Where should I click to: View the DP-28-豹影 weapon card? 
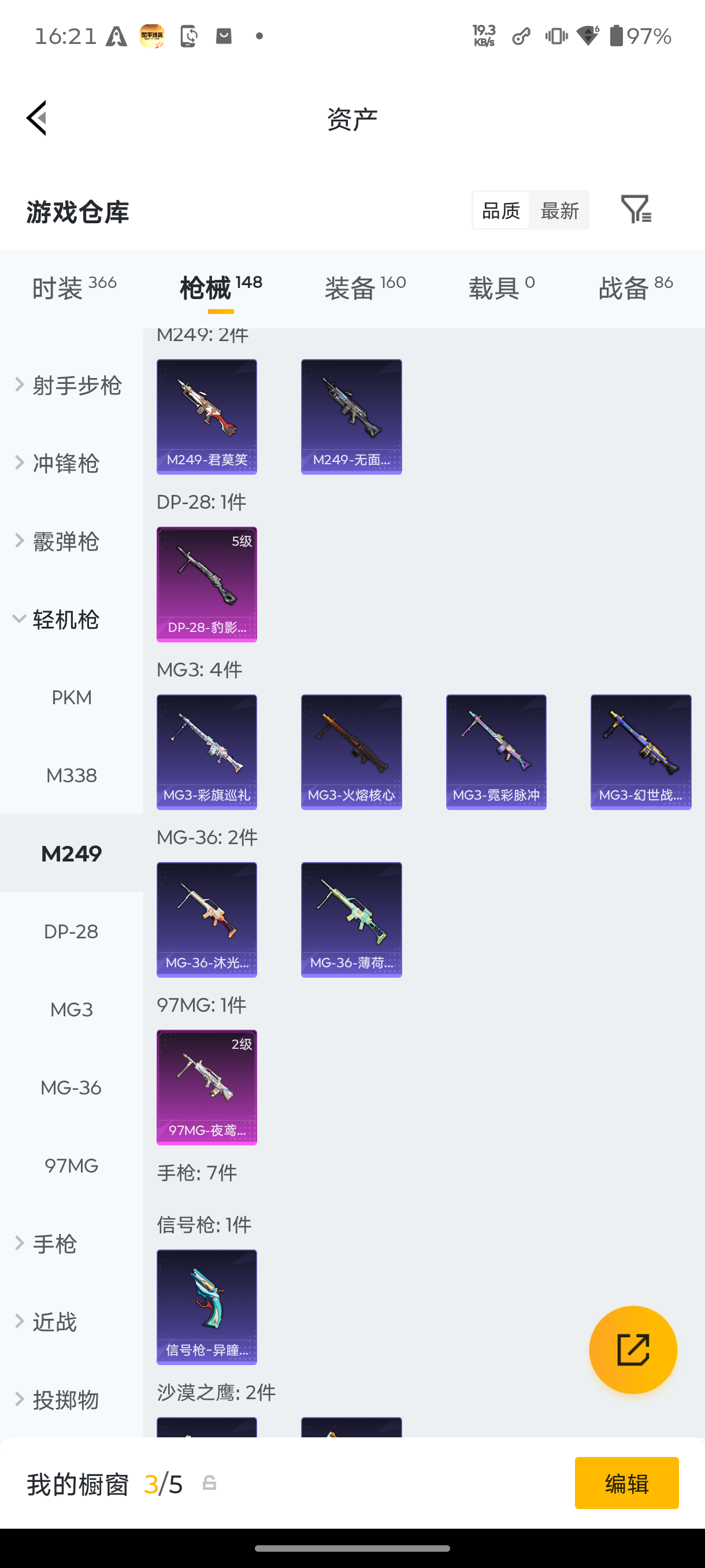(x=207, y=585)
